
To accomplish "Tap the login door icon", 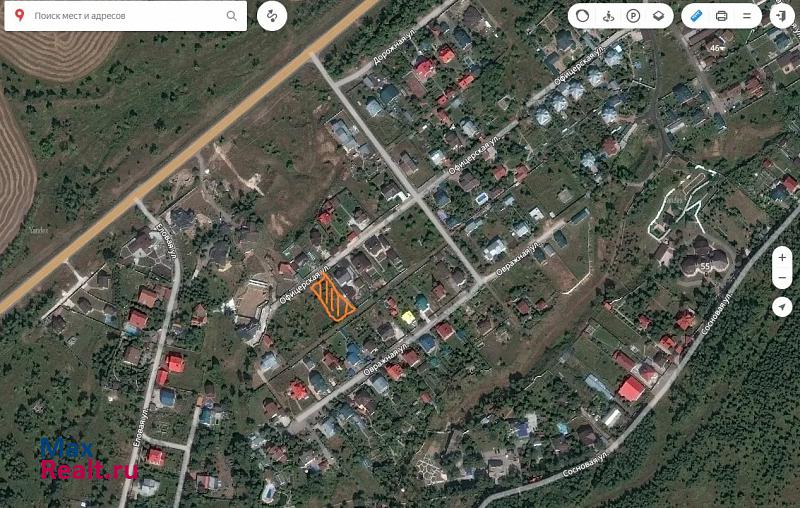I will [780, 16].
